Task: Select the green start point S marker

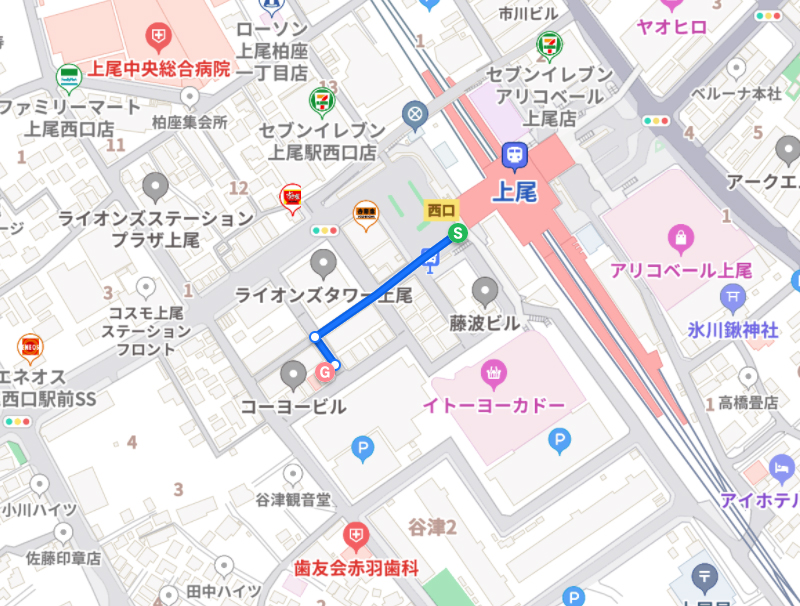Action: [x=457, y=233]
